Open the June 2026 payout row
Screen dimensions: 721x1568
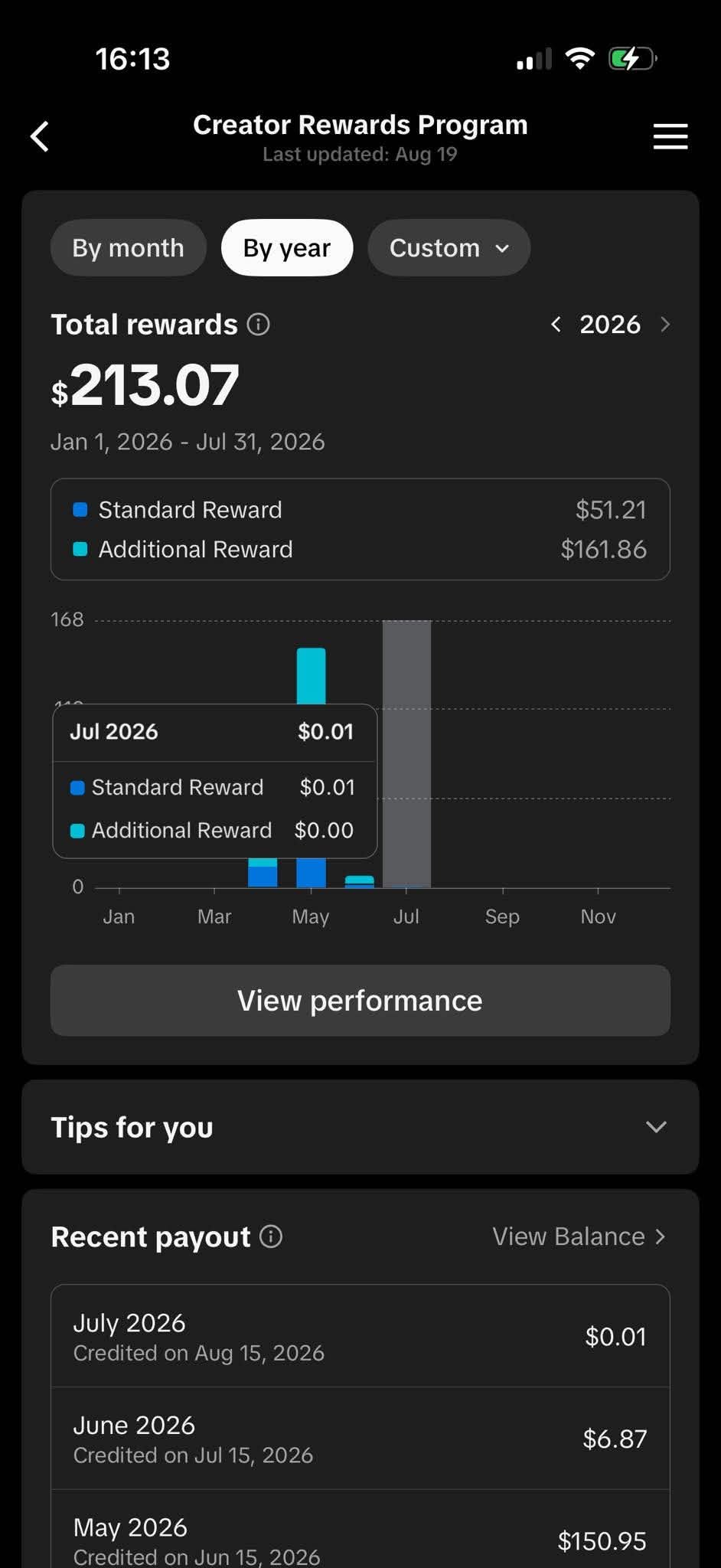[x=360, y=1439]
